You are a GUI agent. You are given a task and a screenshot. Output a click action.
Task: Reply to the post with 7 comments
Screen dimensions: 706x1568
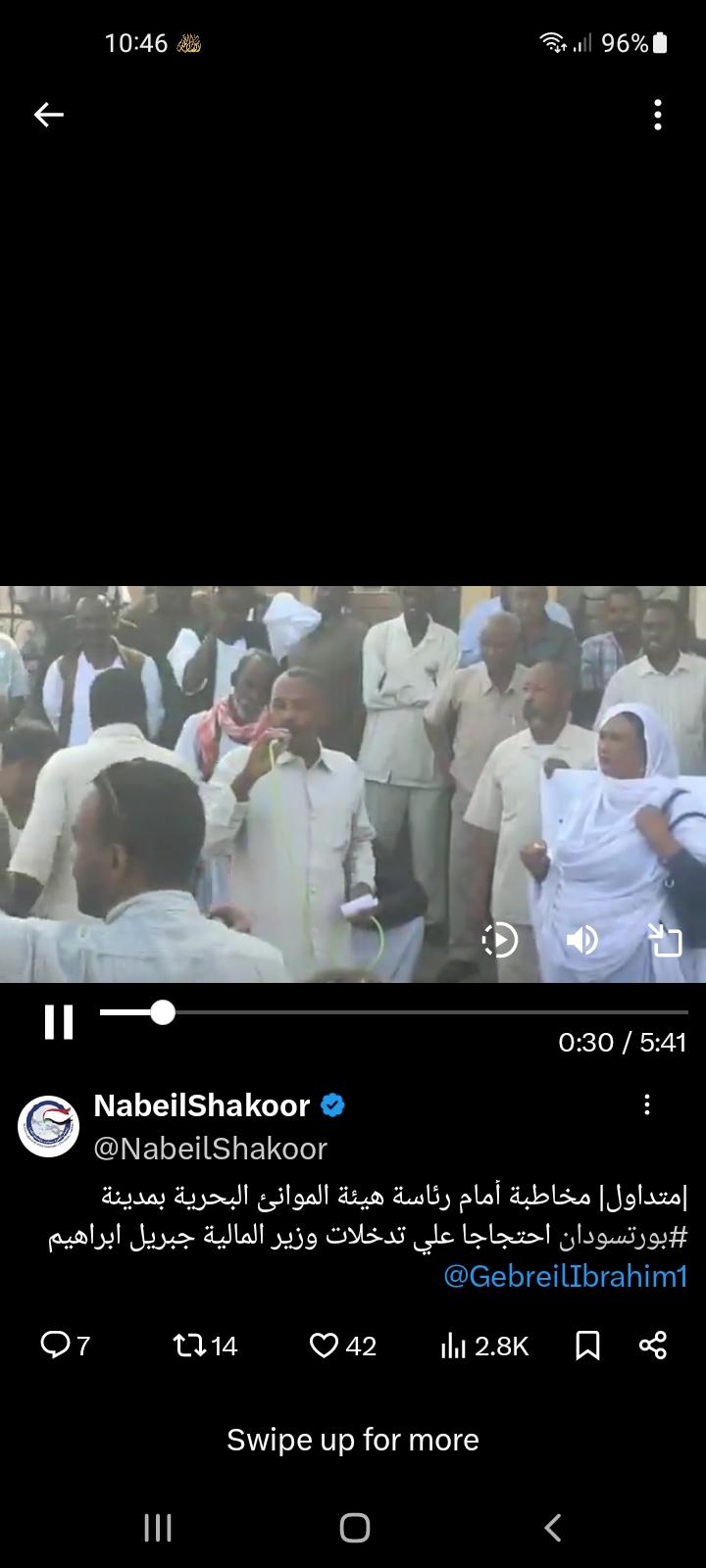(65, 1346)
